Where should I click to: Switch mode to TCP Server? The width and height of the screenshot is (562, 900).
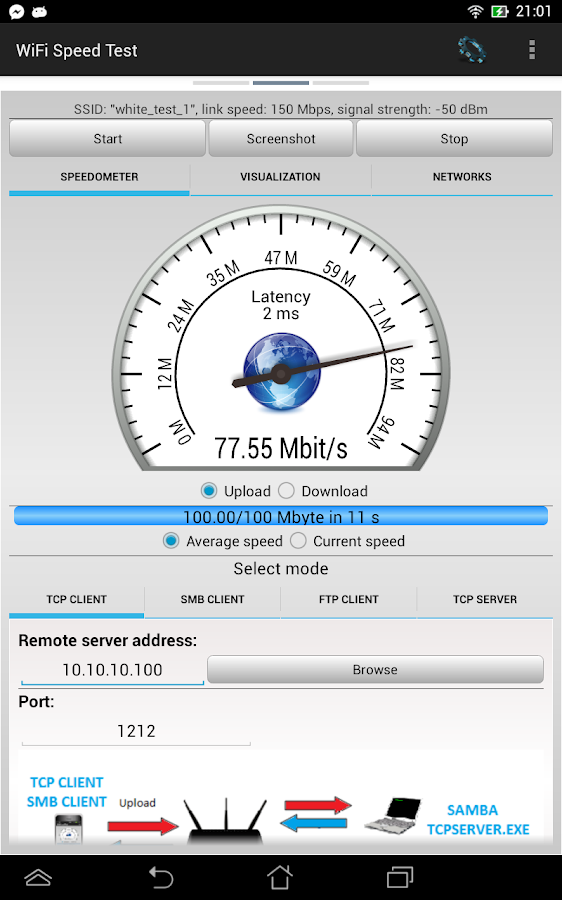[485, 599]
